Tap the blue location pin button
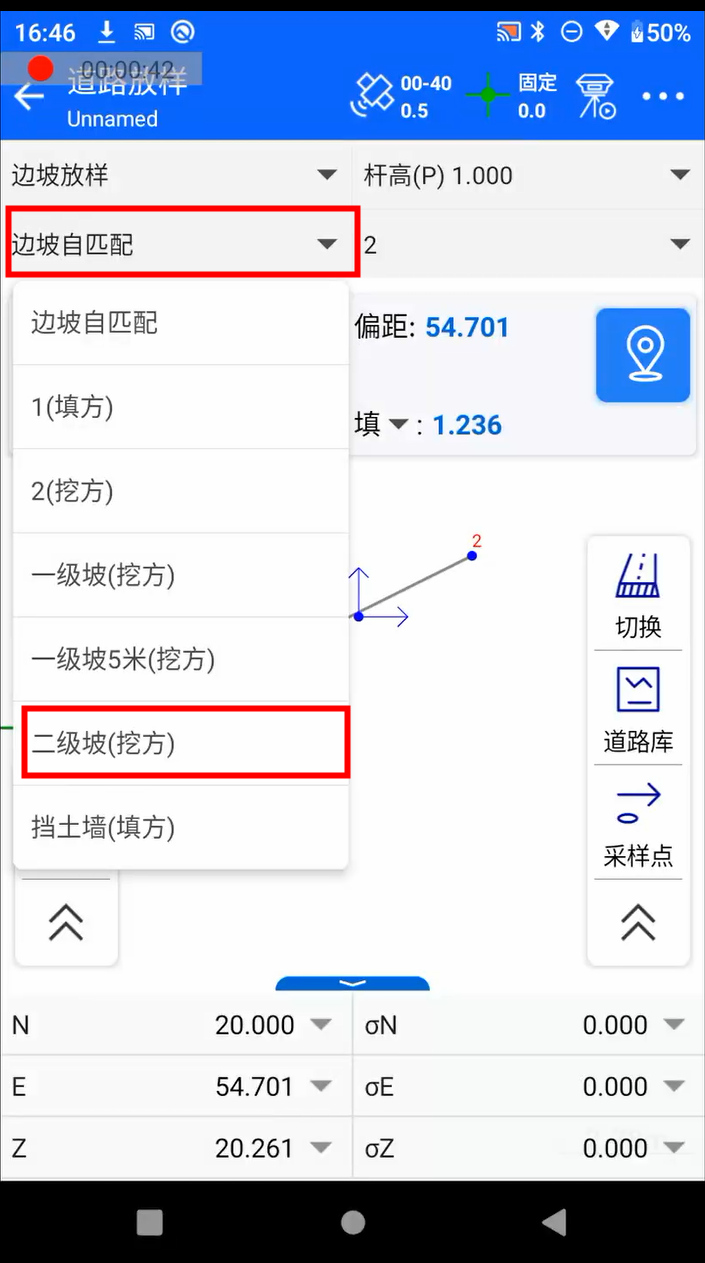 643,355
